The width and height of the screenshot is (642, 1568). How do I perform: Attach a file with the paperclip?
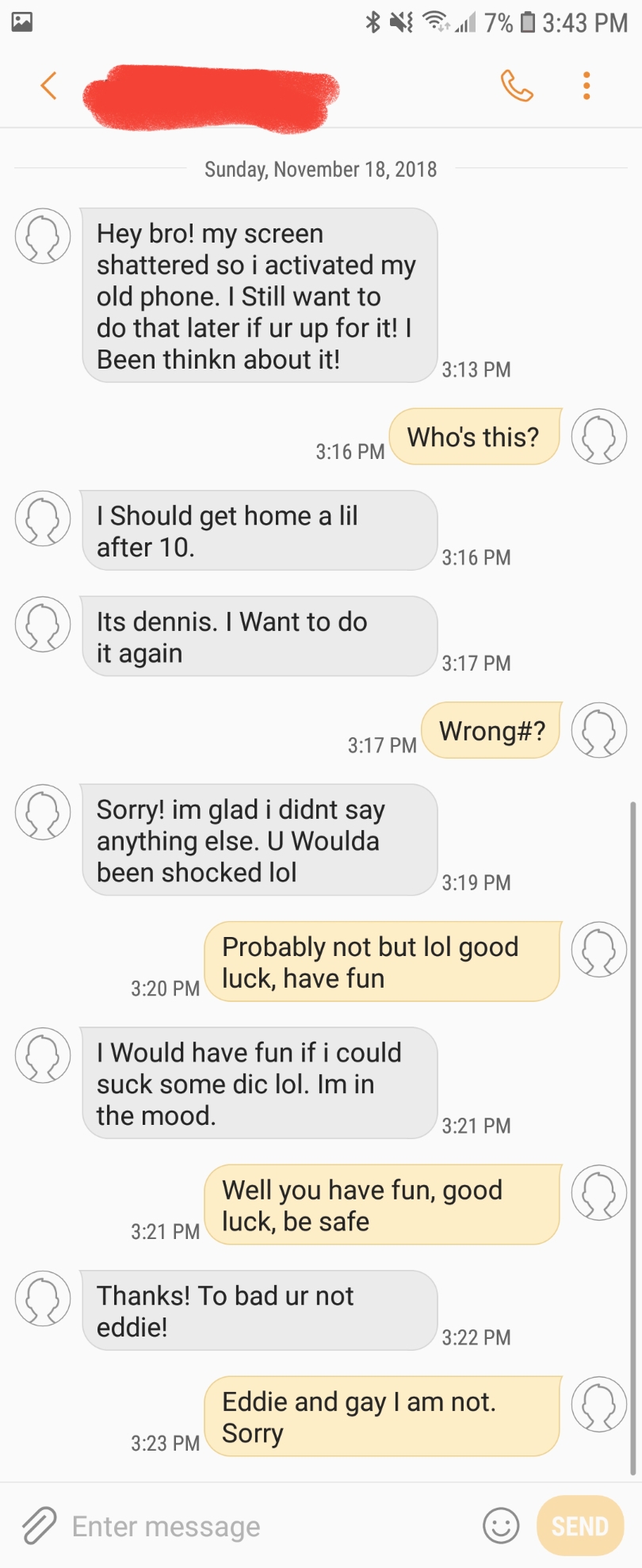click(x=38, y=1525)
